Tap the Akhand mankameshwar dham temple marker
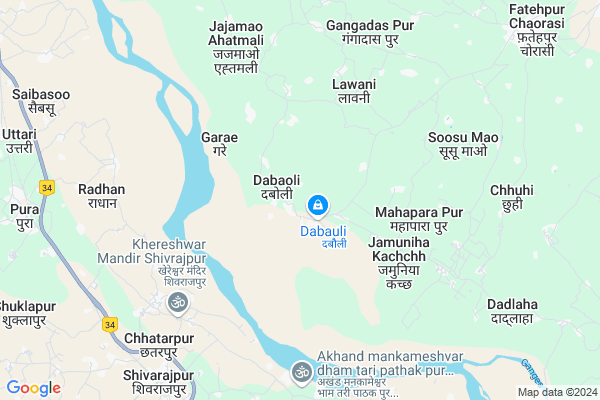600x400 pixels. tap(299, 374)
